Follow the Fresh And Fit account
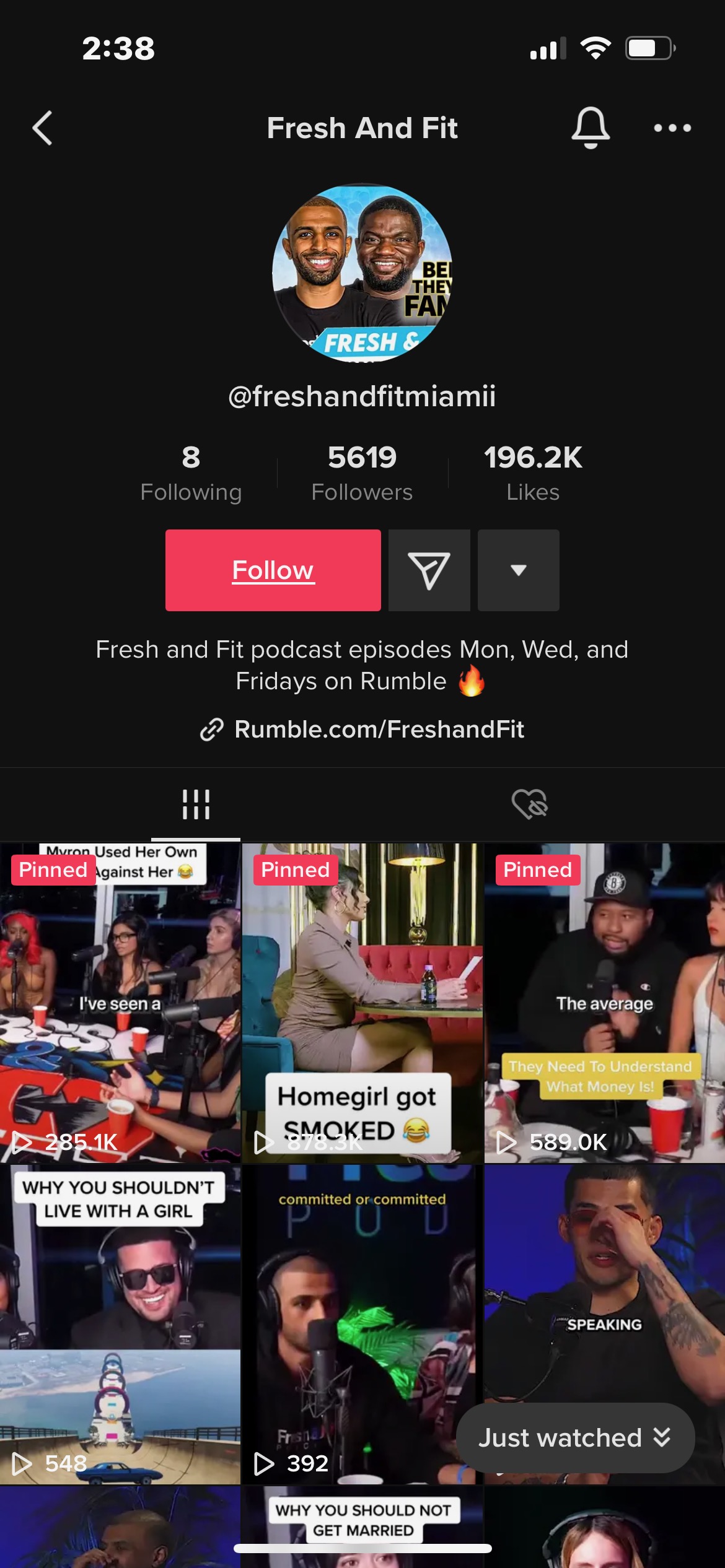 click(x=273, y=570)
